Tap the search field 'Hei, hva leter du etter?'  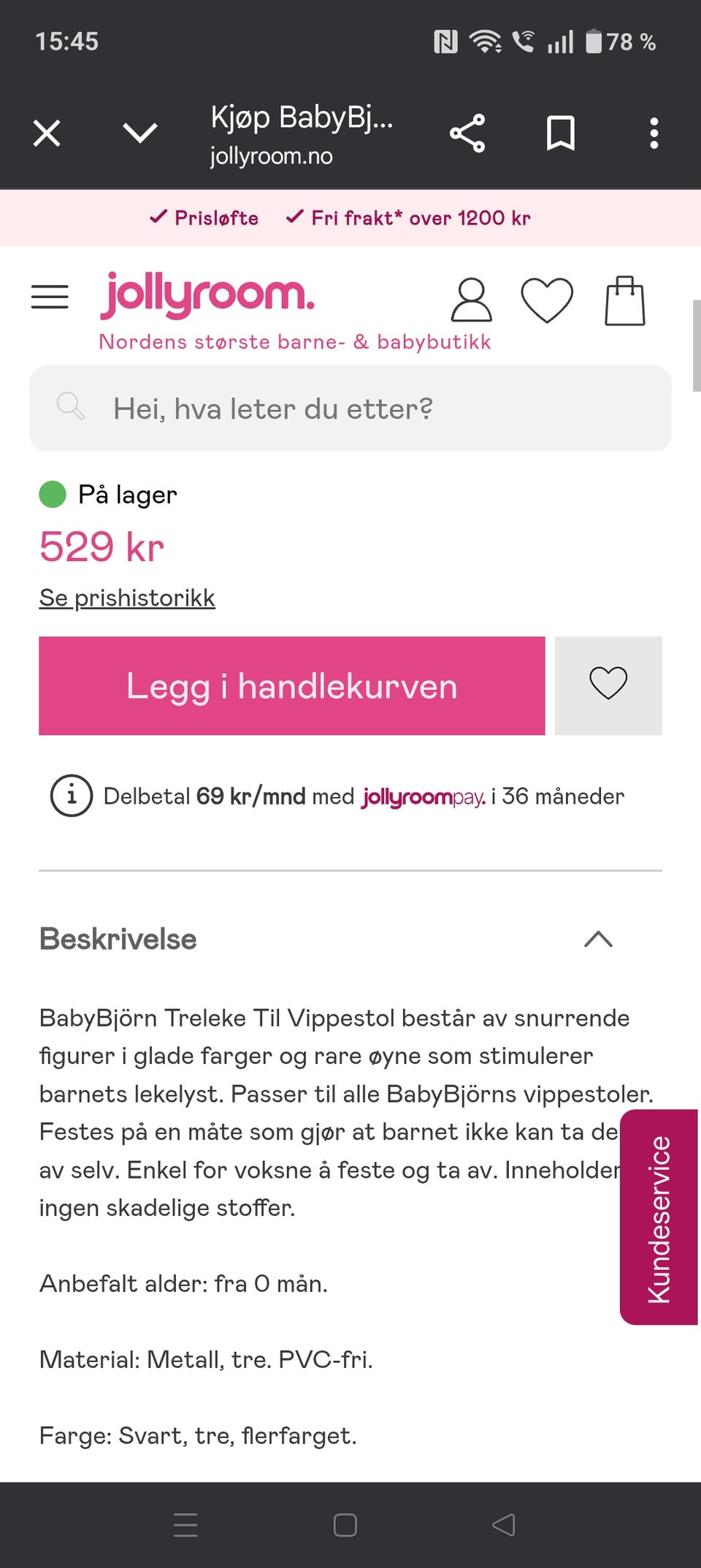(350, 408)
